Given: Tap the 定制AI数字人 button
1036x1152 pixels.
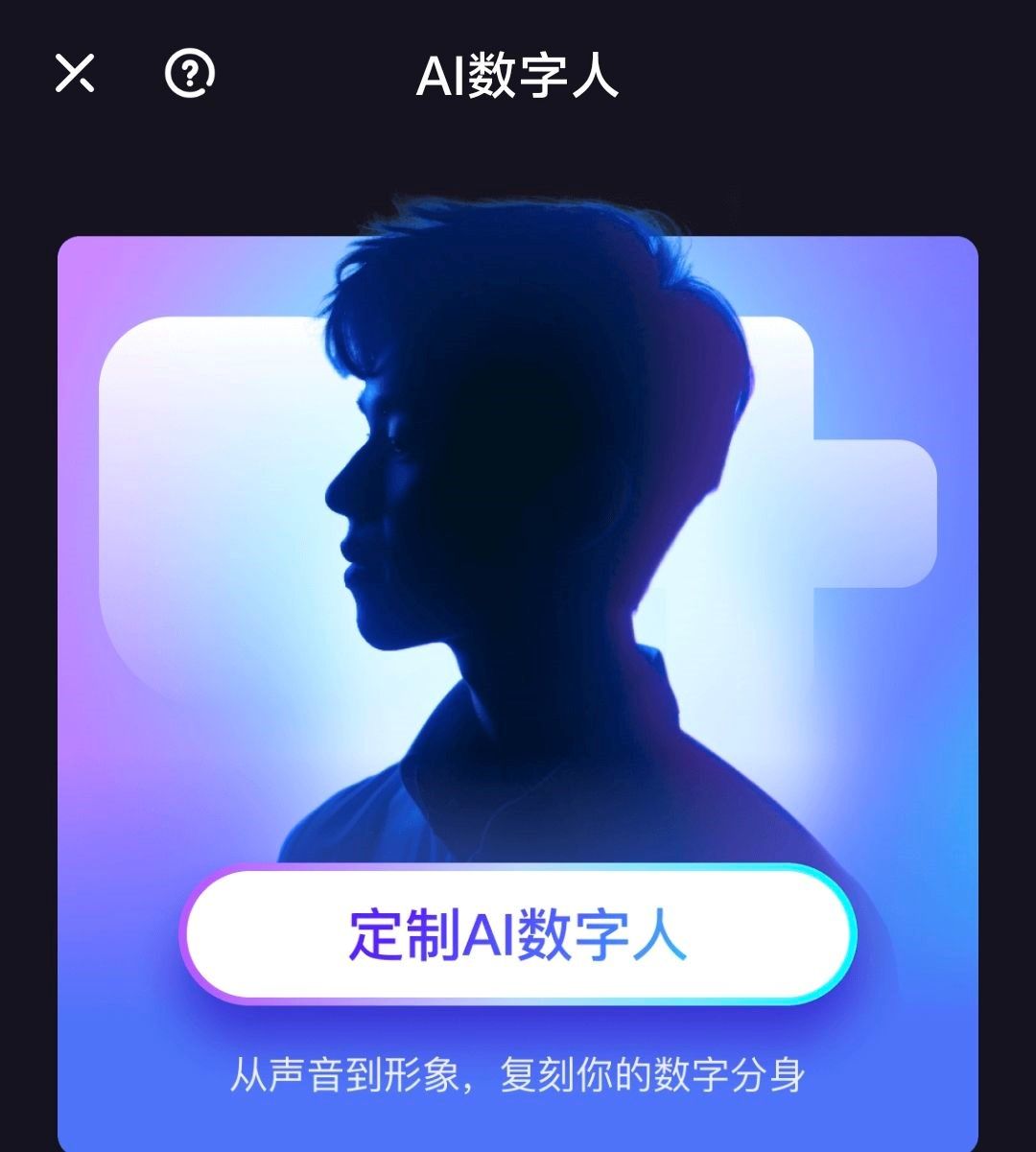Looking at the screenshot, I should point(518,933).
